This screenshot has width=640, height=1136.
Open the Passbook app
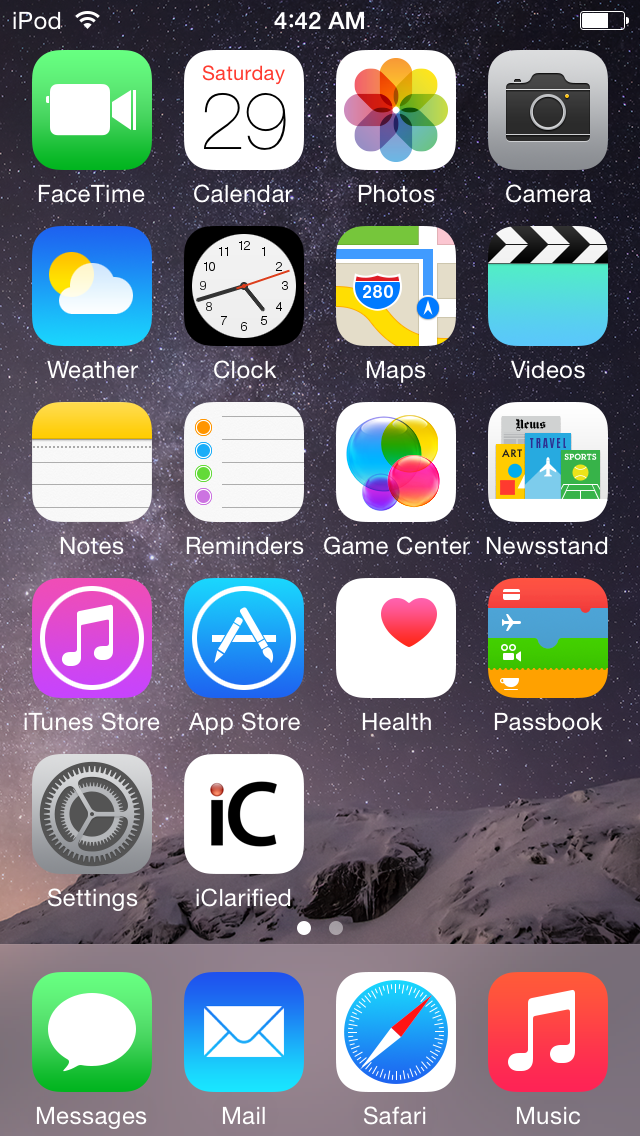(x=548, y=638)
